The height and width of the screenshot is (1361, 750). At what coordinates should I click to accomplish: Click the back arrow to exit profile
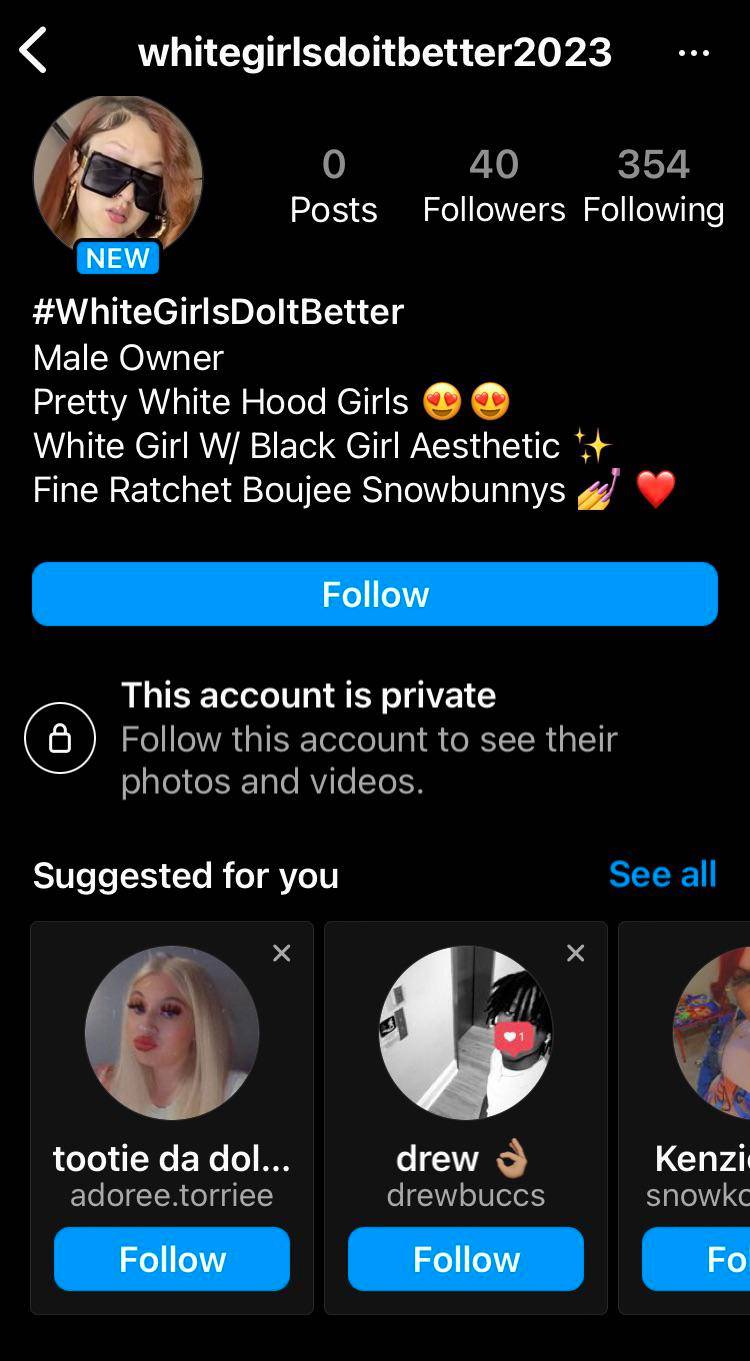pyautogui.click(x=35, y=51)
